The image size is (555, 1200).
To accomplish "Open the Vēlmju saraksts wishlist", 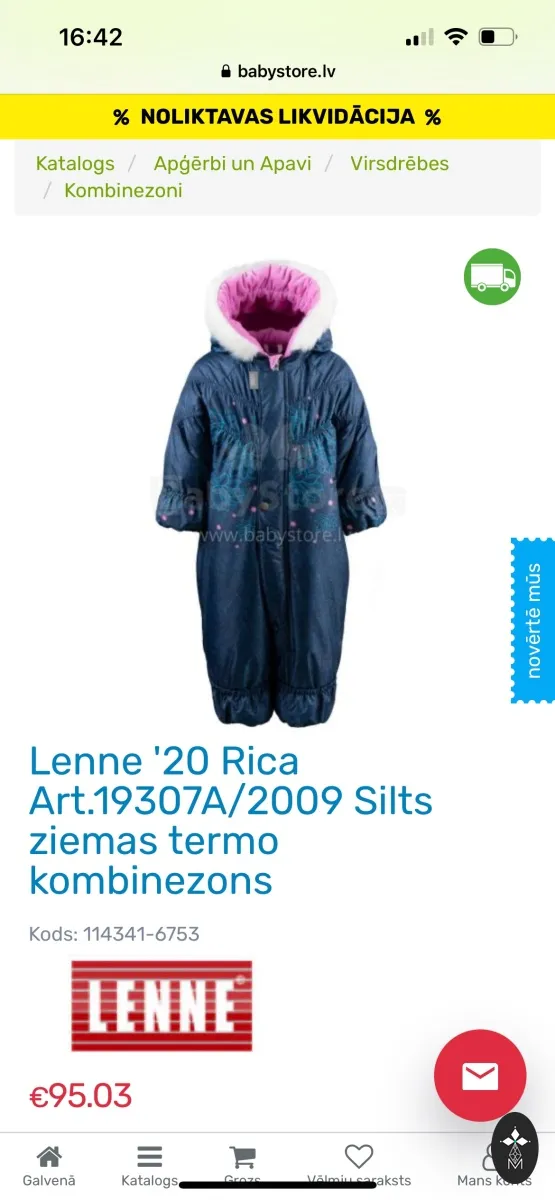I will 358,1166.
